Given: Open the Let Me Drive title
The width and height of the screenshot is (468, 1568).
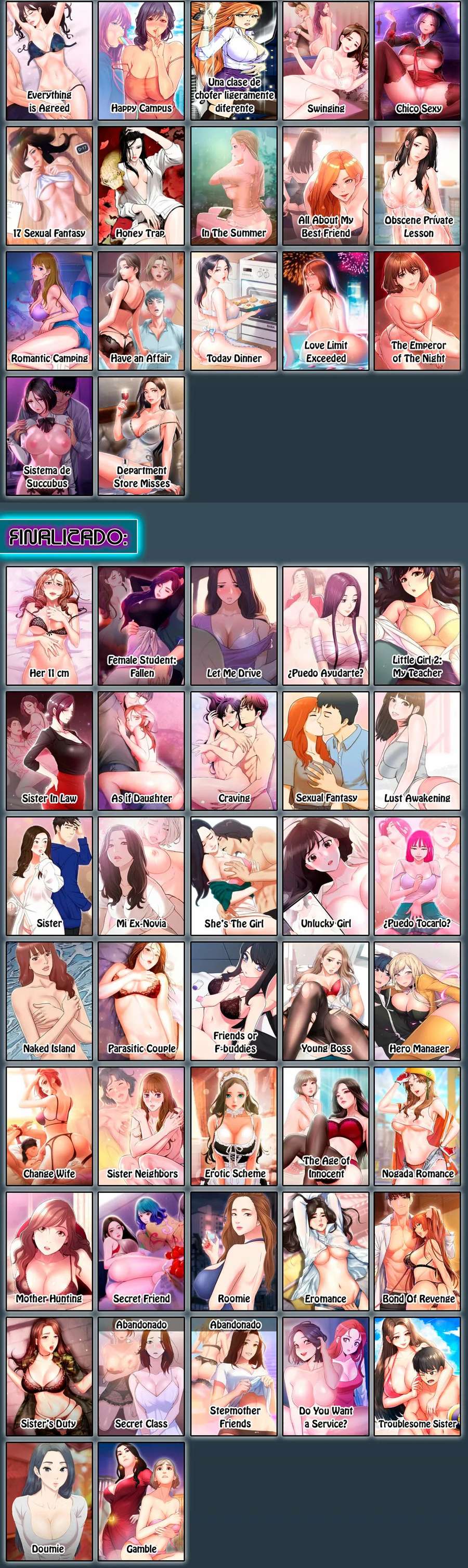Looking at the screenshot, I should [x=233, y=626].
